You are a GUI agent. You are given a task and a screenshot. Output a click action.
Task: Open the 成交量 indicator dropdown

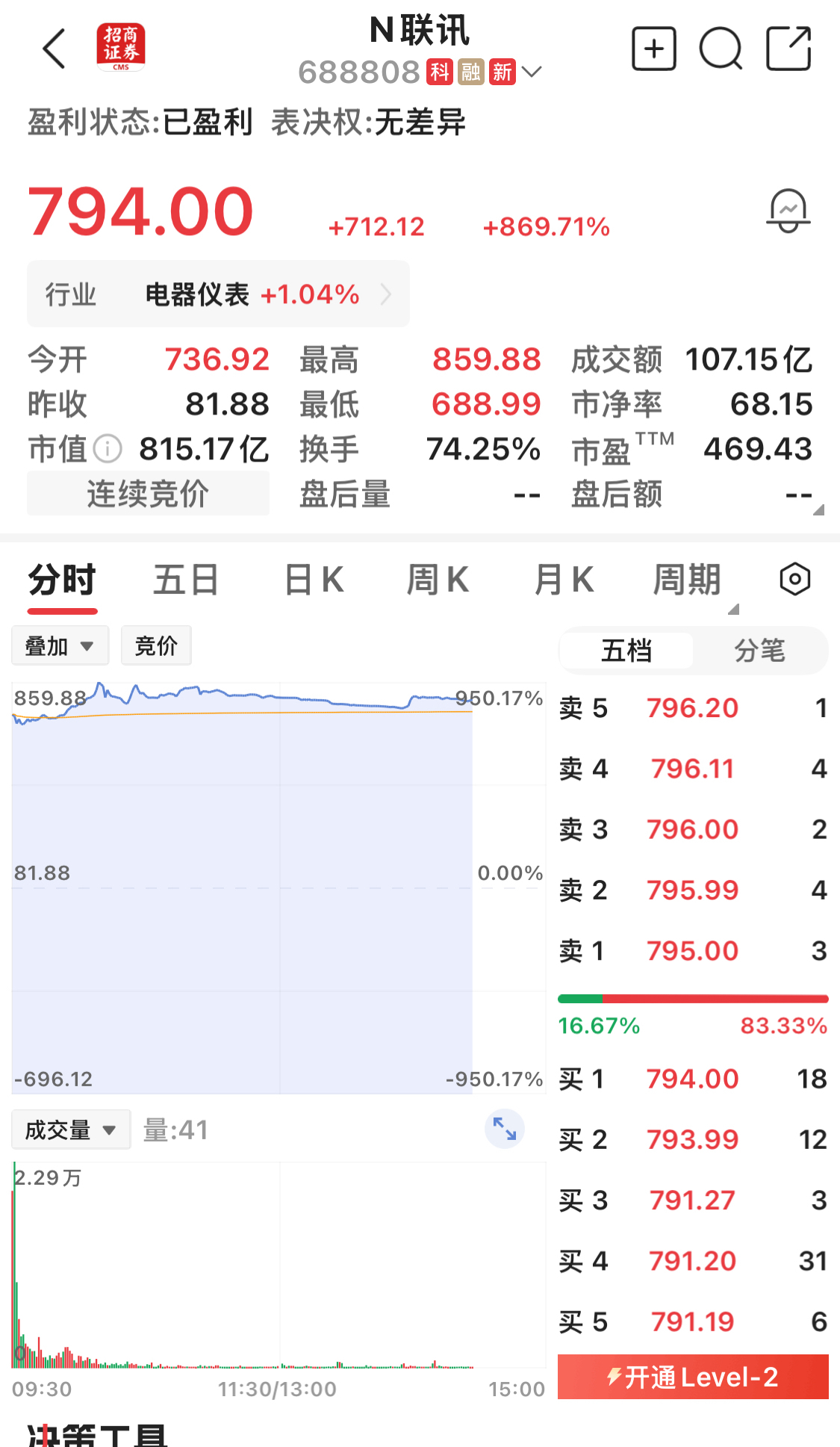(70, 1130)
